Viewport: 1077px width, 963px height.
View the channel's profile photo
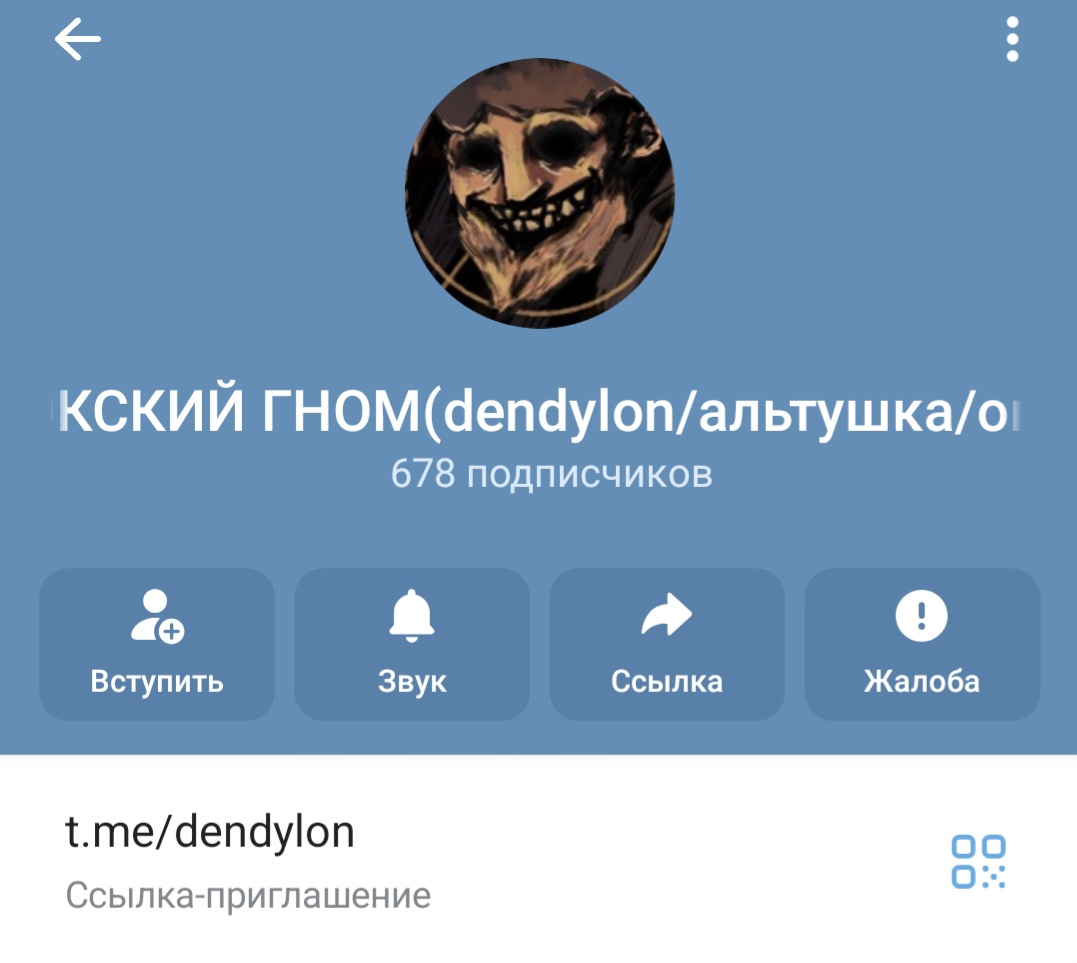(539, 193)
